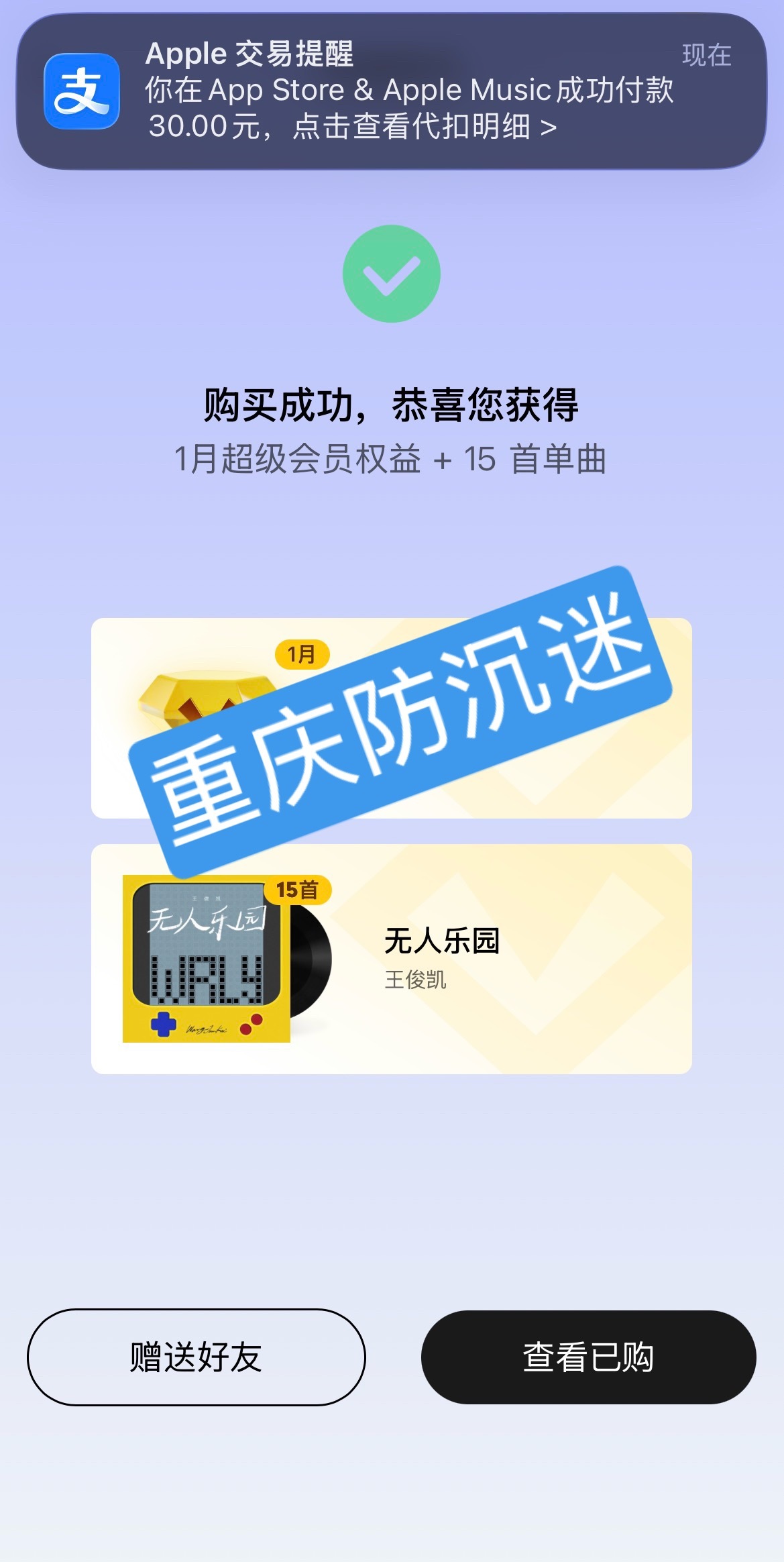The width and height of the screenshot is (784, 1562).
Task: Click the 赠送好友 button
Action: (x=196, y=1355)
